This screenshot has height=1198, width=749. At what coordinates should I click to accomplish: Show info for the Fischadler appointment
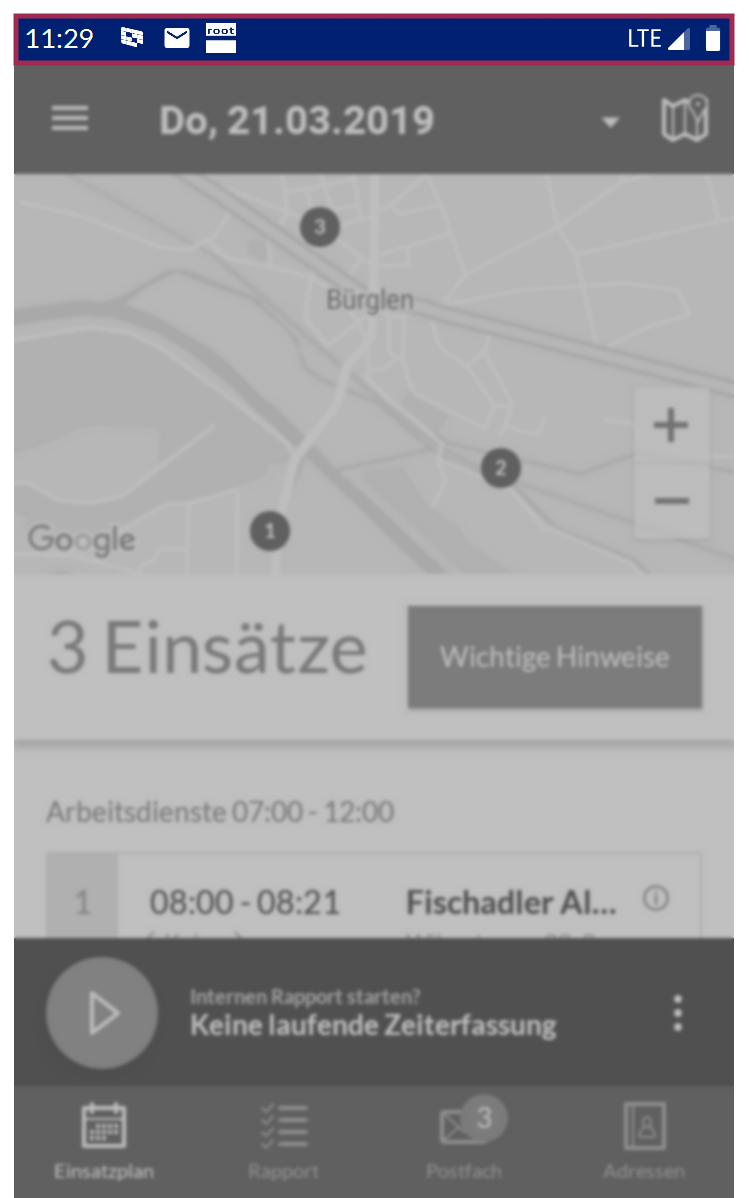656,899
